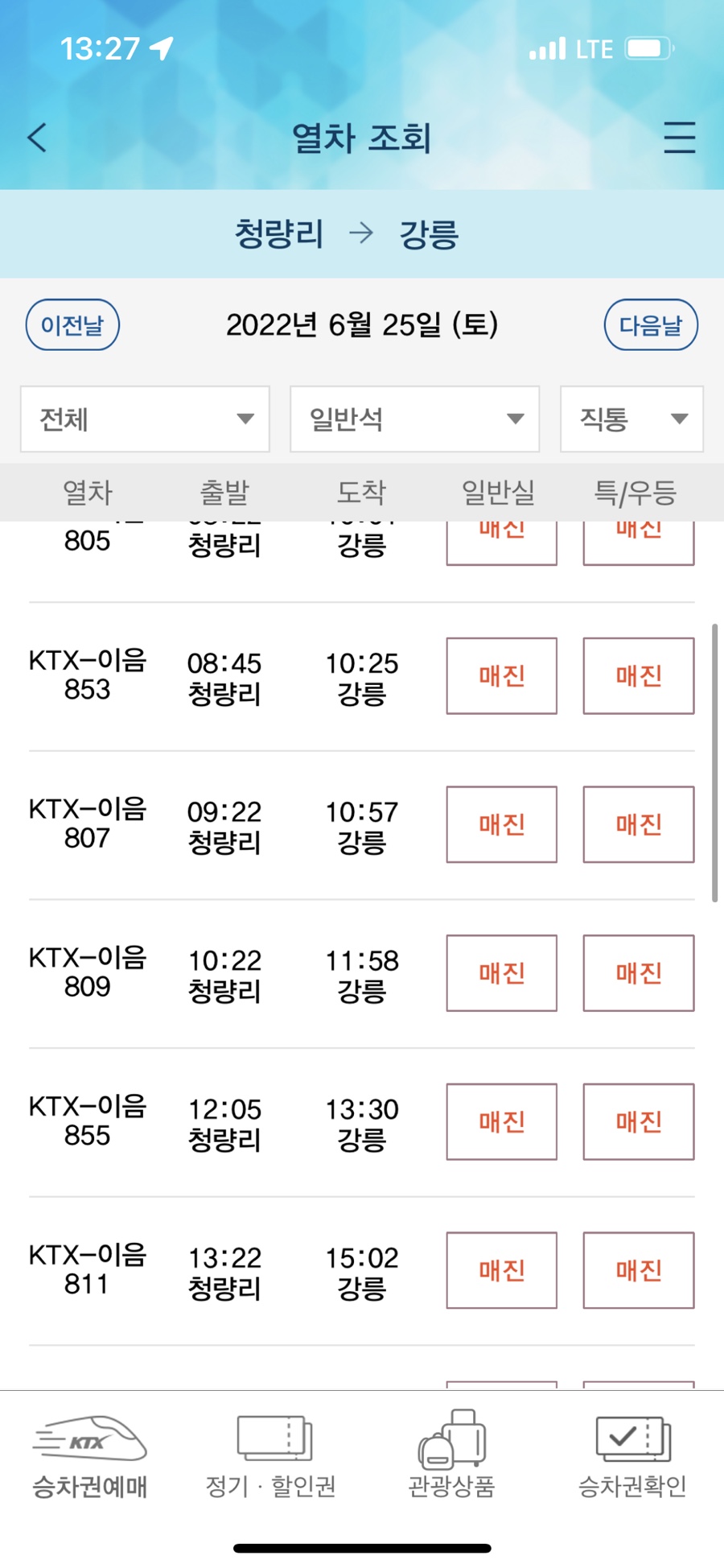
Task: Switch to the 승차권예매 tab
Action: (x=89, y=1457)
